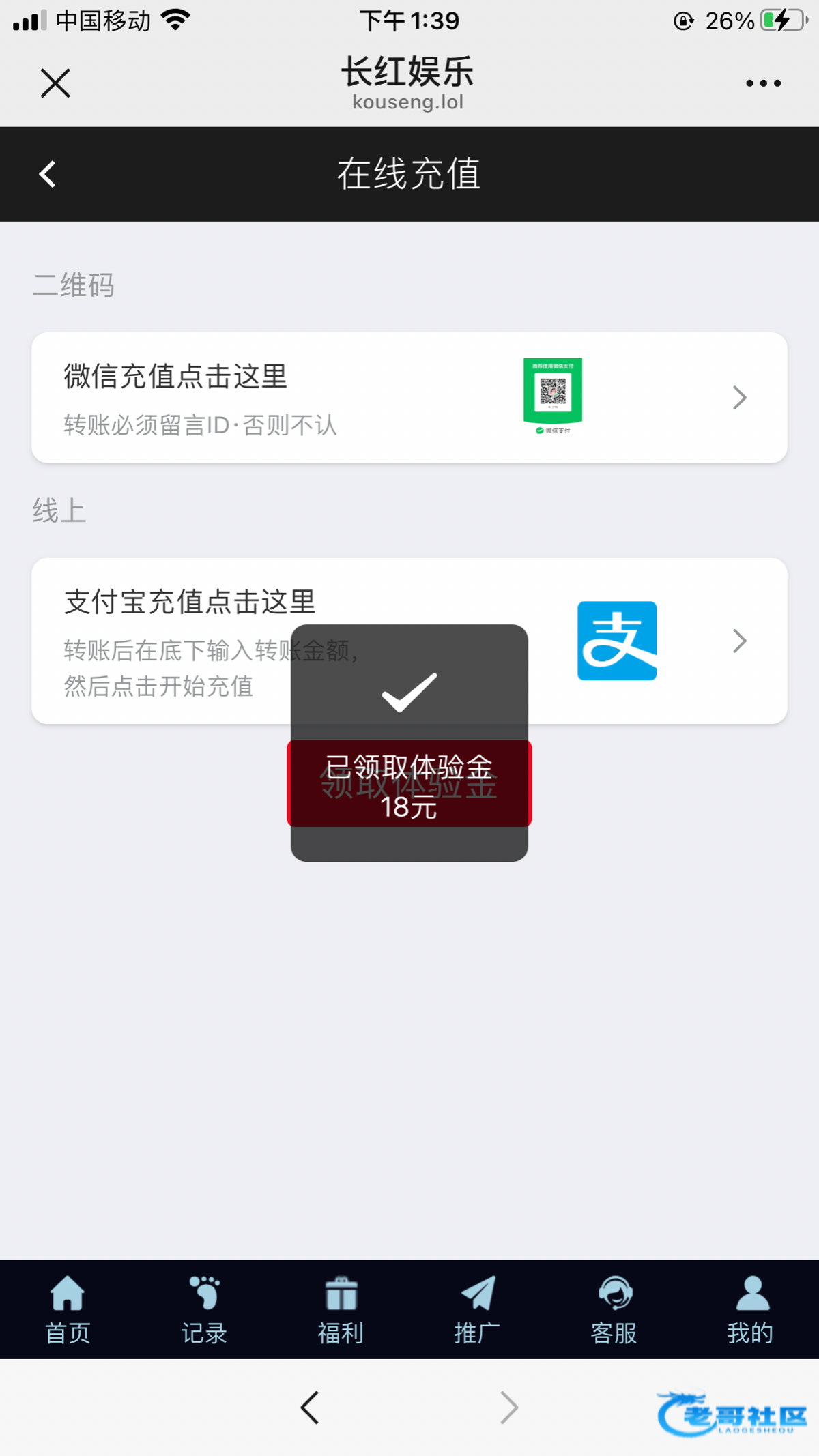Close the 长红娱乐 webview page

[55, 83]
